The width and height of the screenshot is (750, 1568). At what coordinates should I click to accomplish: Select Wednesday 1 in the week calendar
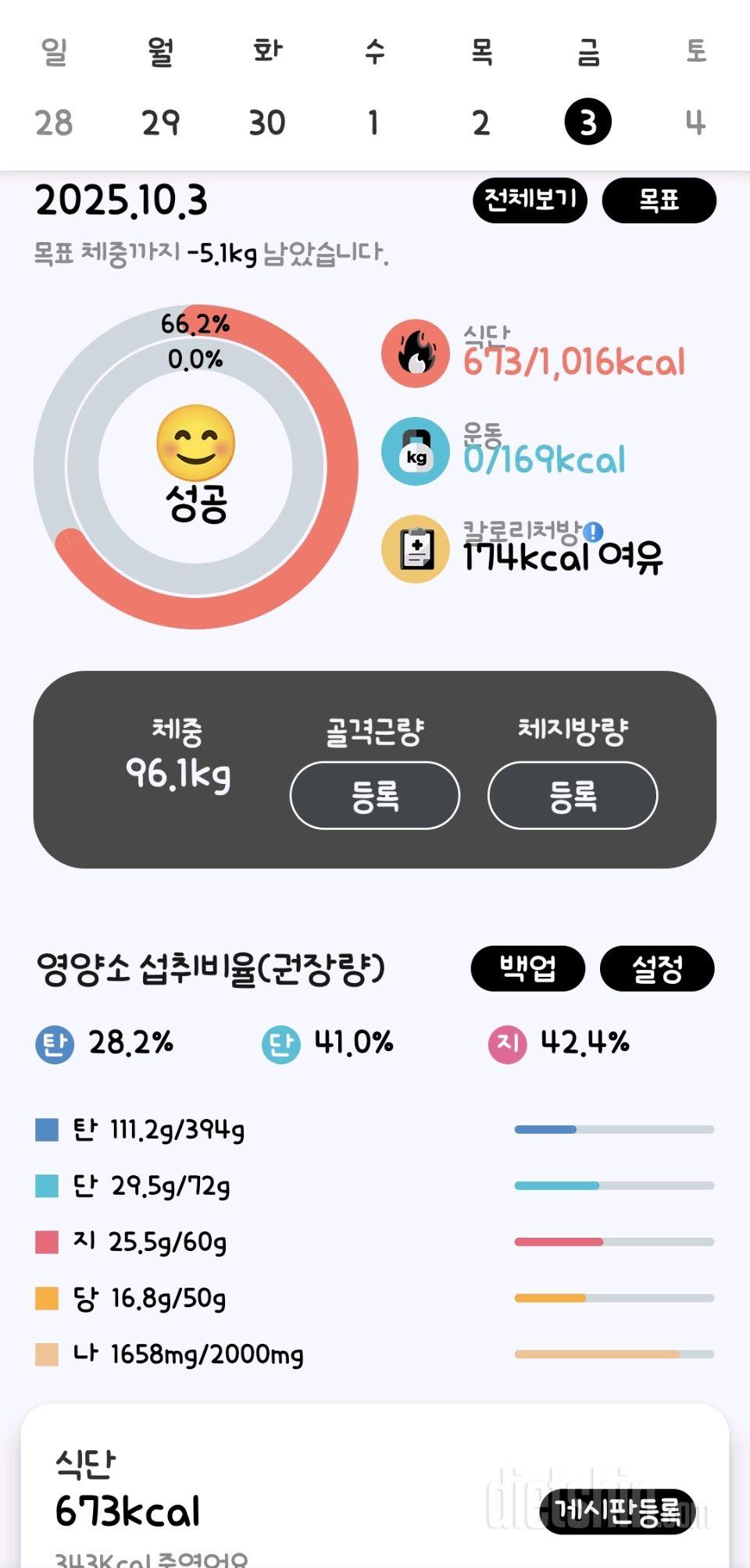point(373,123)
